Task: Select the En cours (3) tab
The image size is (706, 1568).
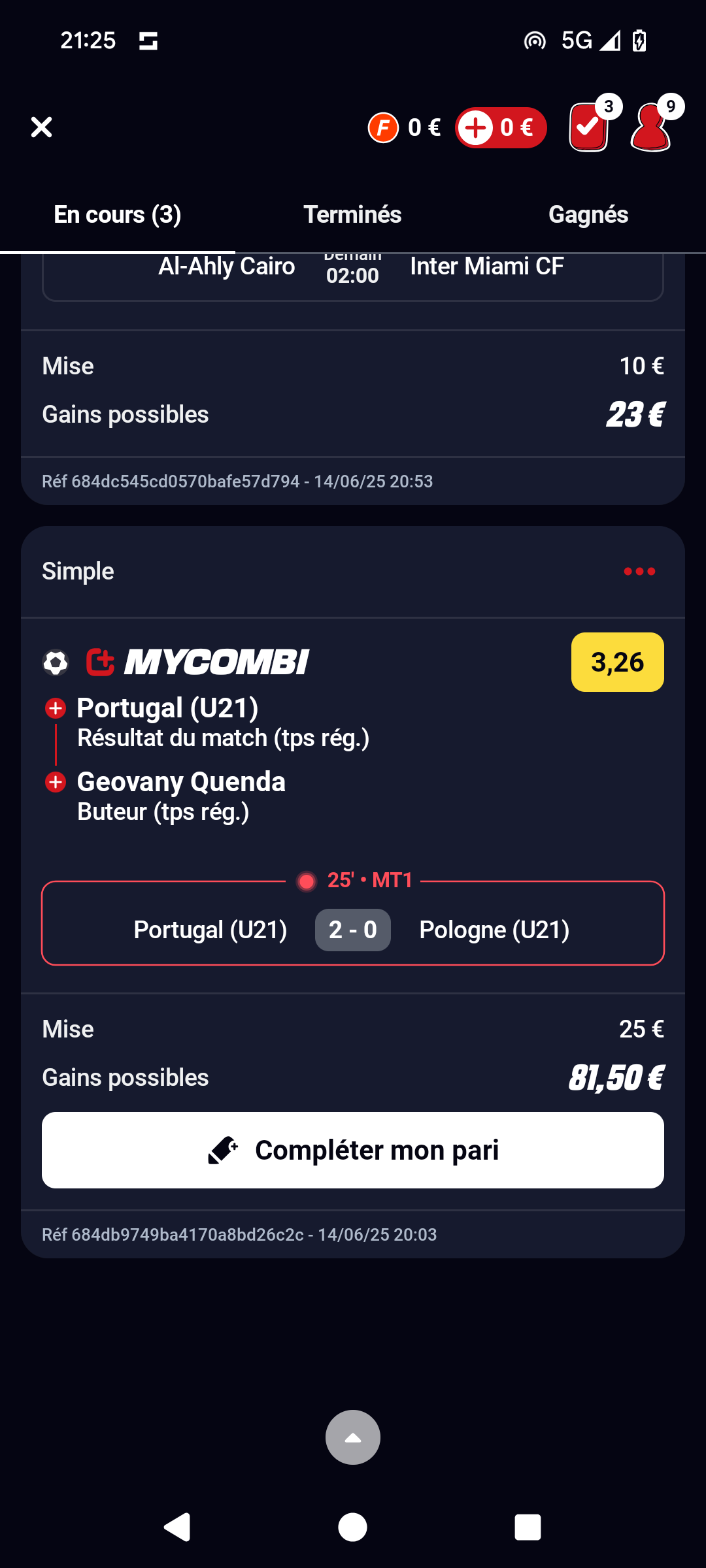Action: click(118, 215)
